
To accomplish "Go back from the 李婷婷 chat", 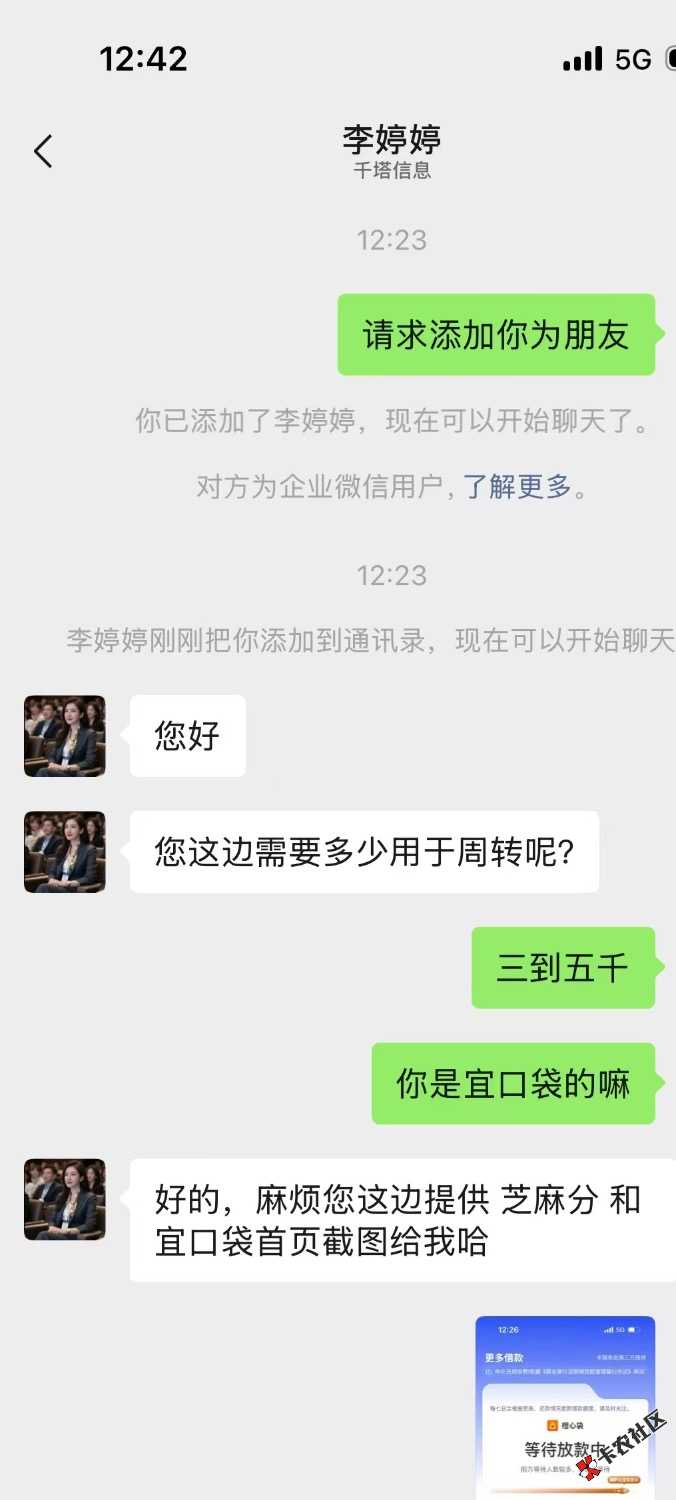I will [43, 151].
